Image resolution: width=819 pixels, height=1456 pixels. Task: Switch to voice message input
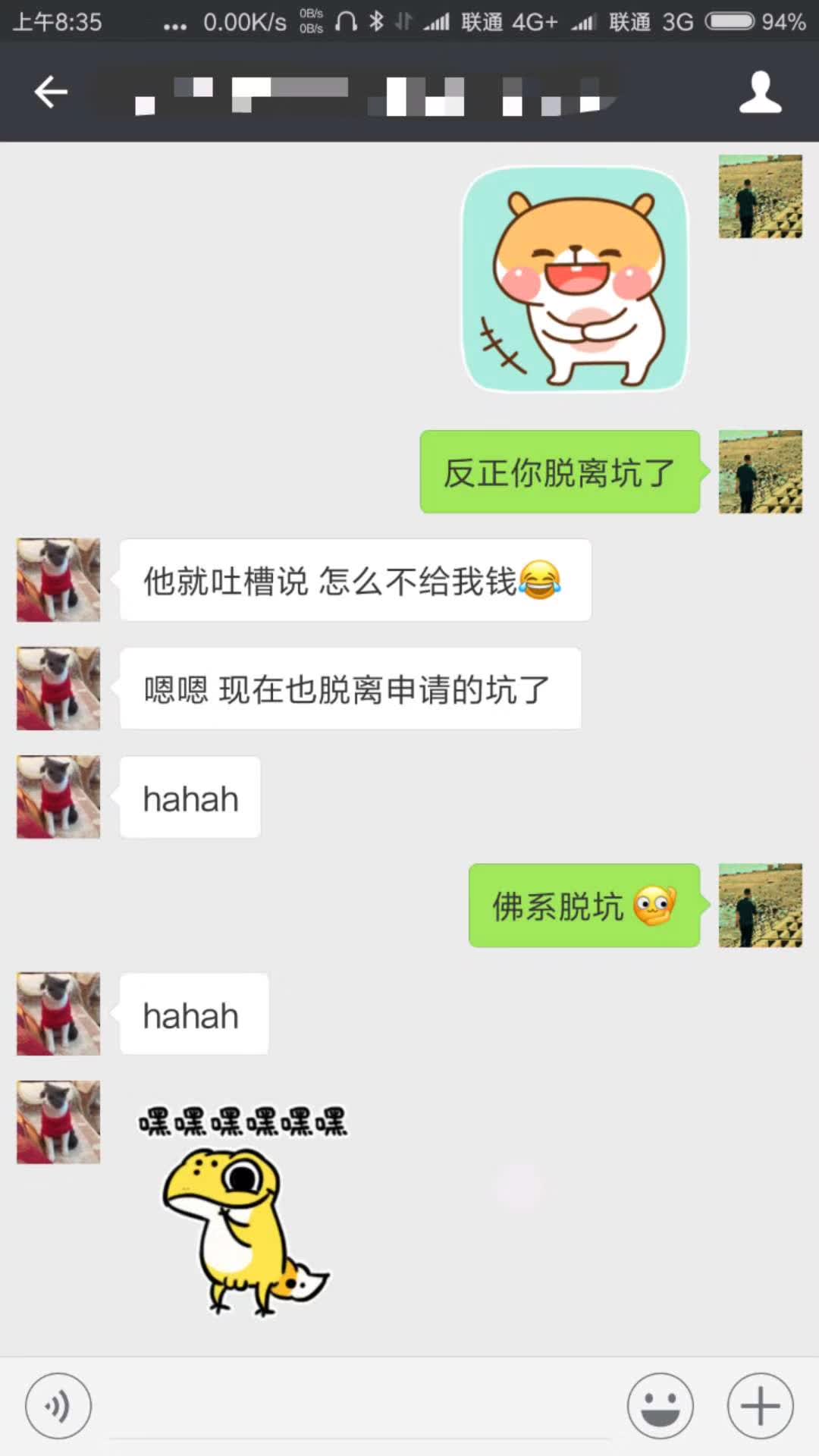point(58,1405)
